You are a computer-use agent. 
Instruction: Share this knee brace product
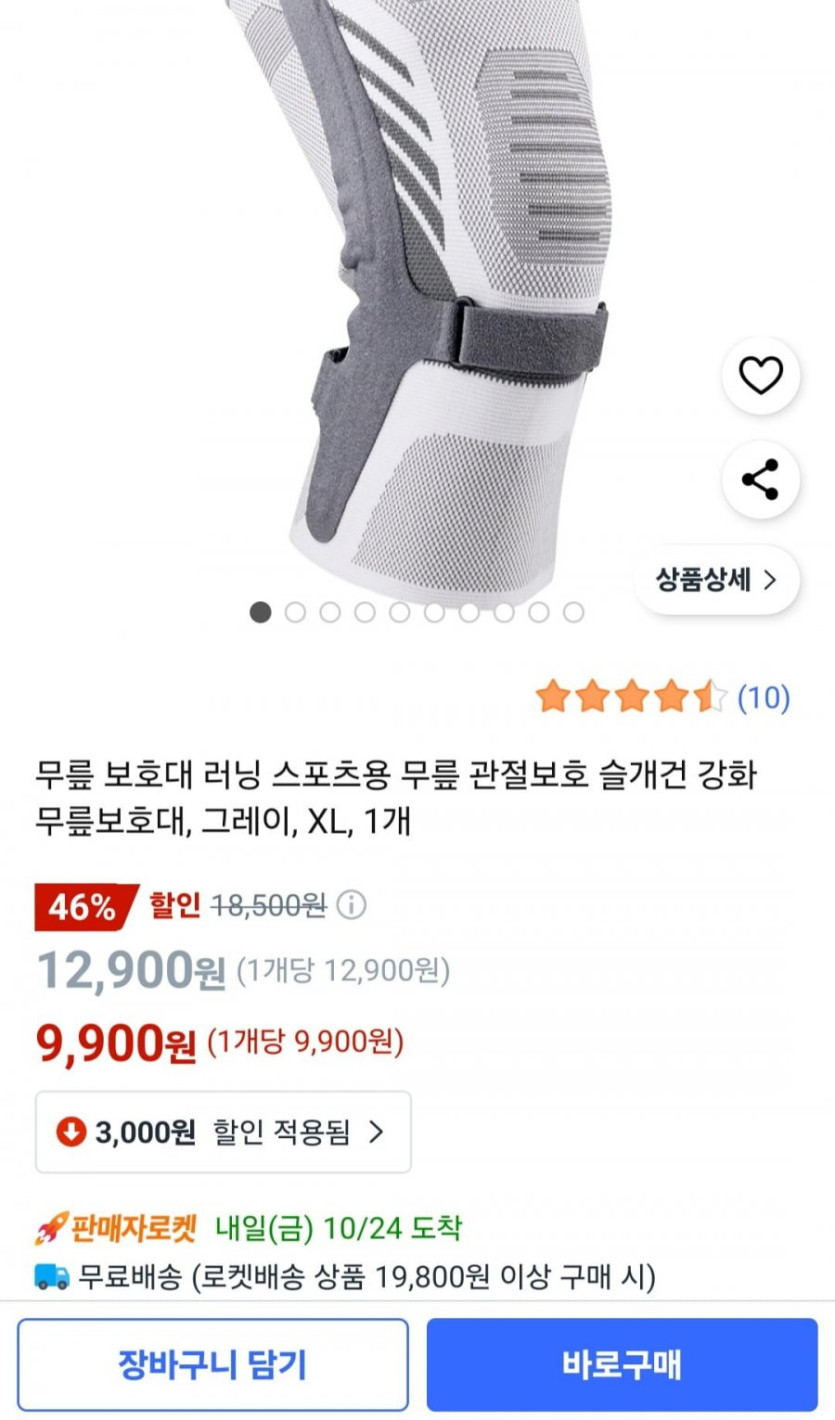760,480
